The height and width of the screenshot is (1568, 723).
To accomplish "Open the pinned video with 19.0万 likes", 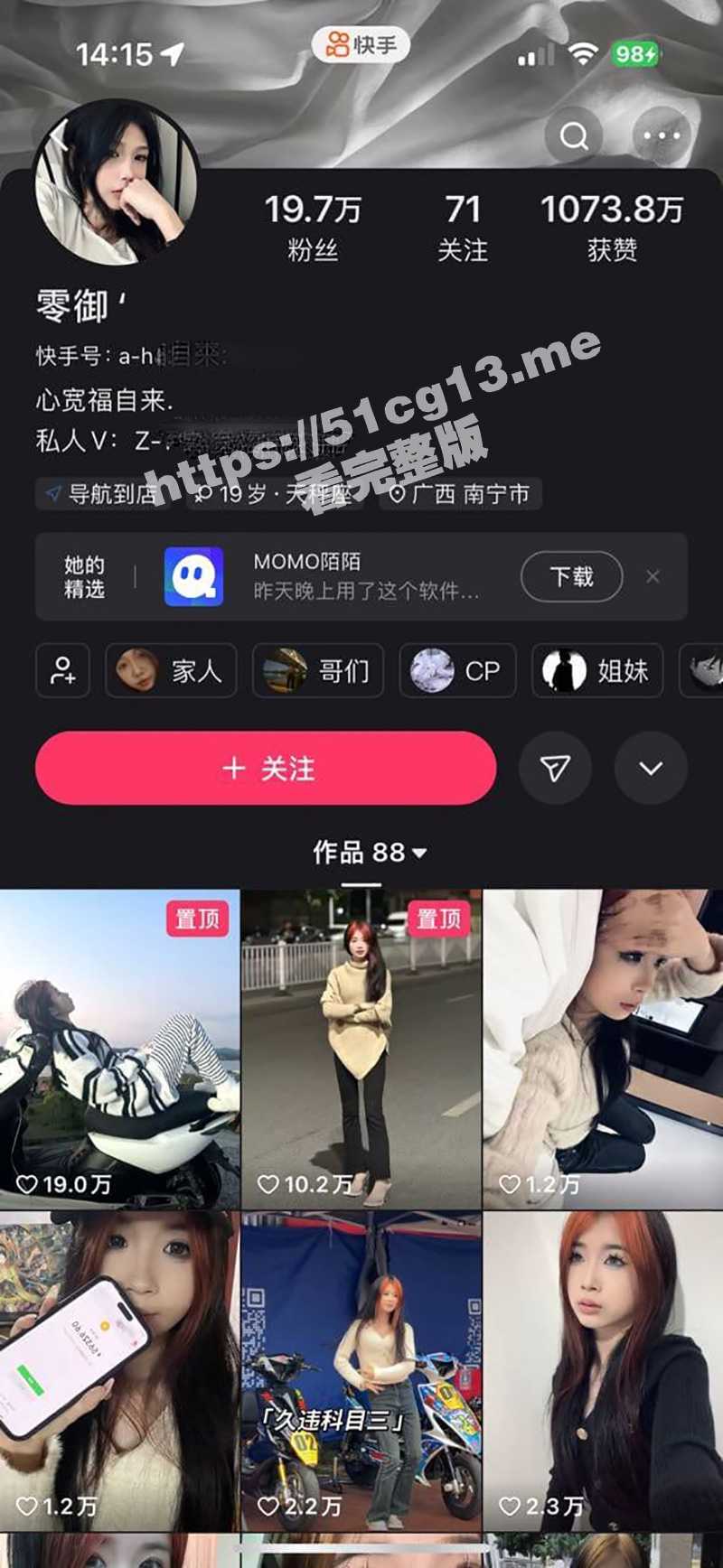I will pos(119,1048).
